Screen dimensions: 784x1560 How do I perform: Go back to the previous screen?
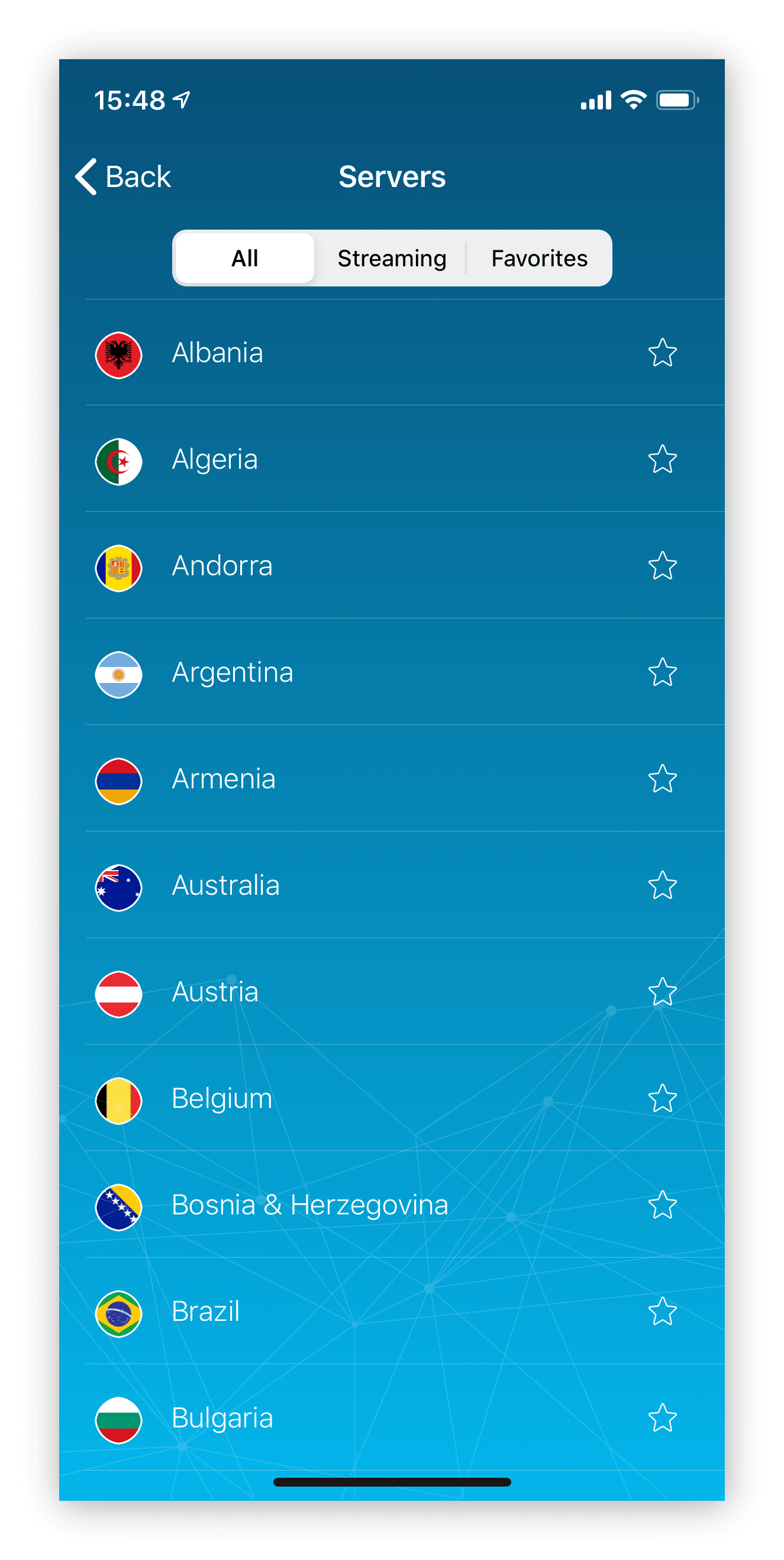coord(123,177)
